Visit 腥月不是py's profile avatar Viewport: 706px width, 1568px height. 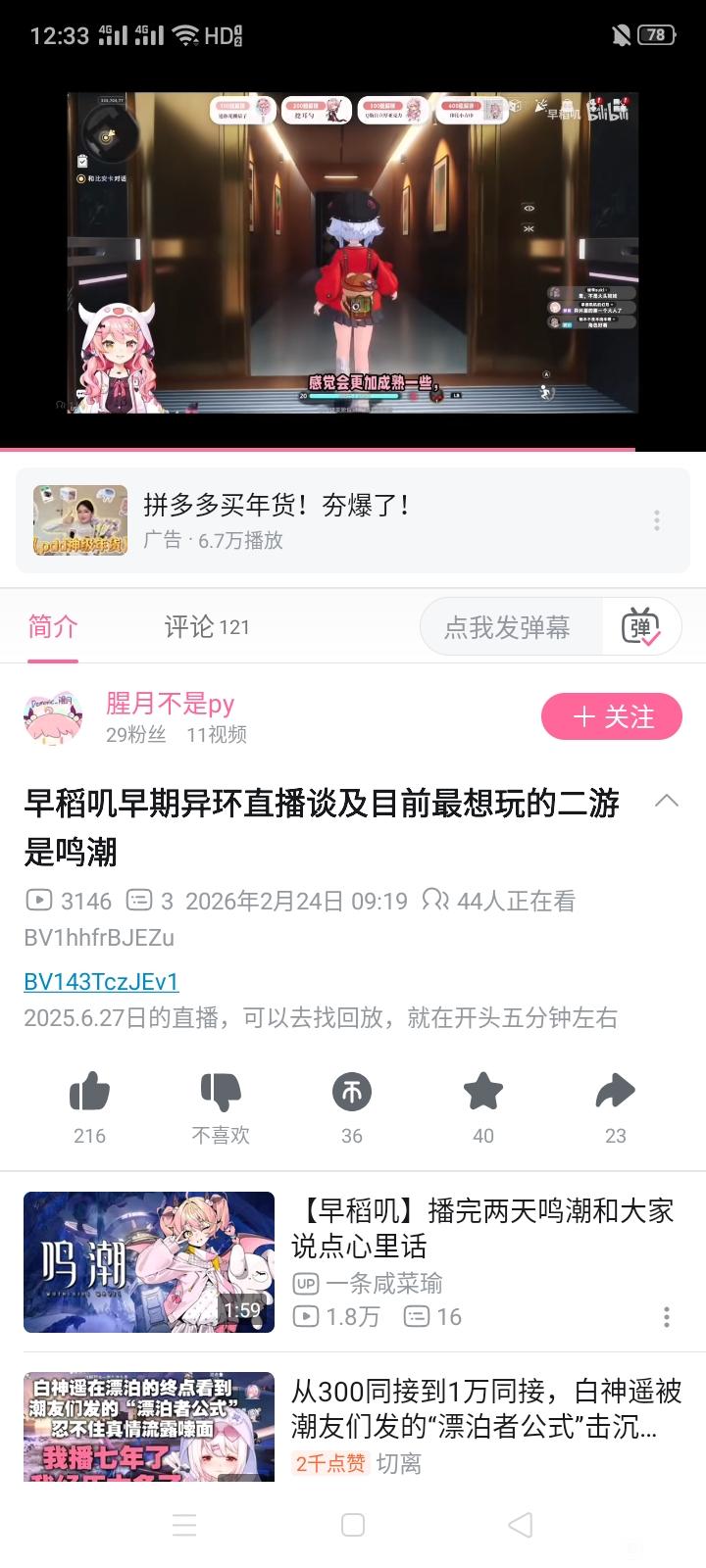click(53, 718)
